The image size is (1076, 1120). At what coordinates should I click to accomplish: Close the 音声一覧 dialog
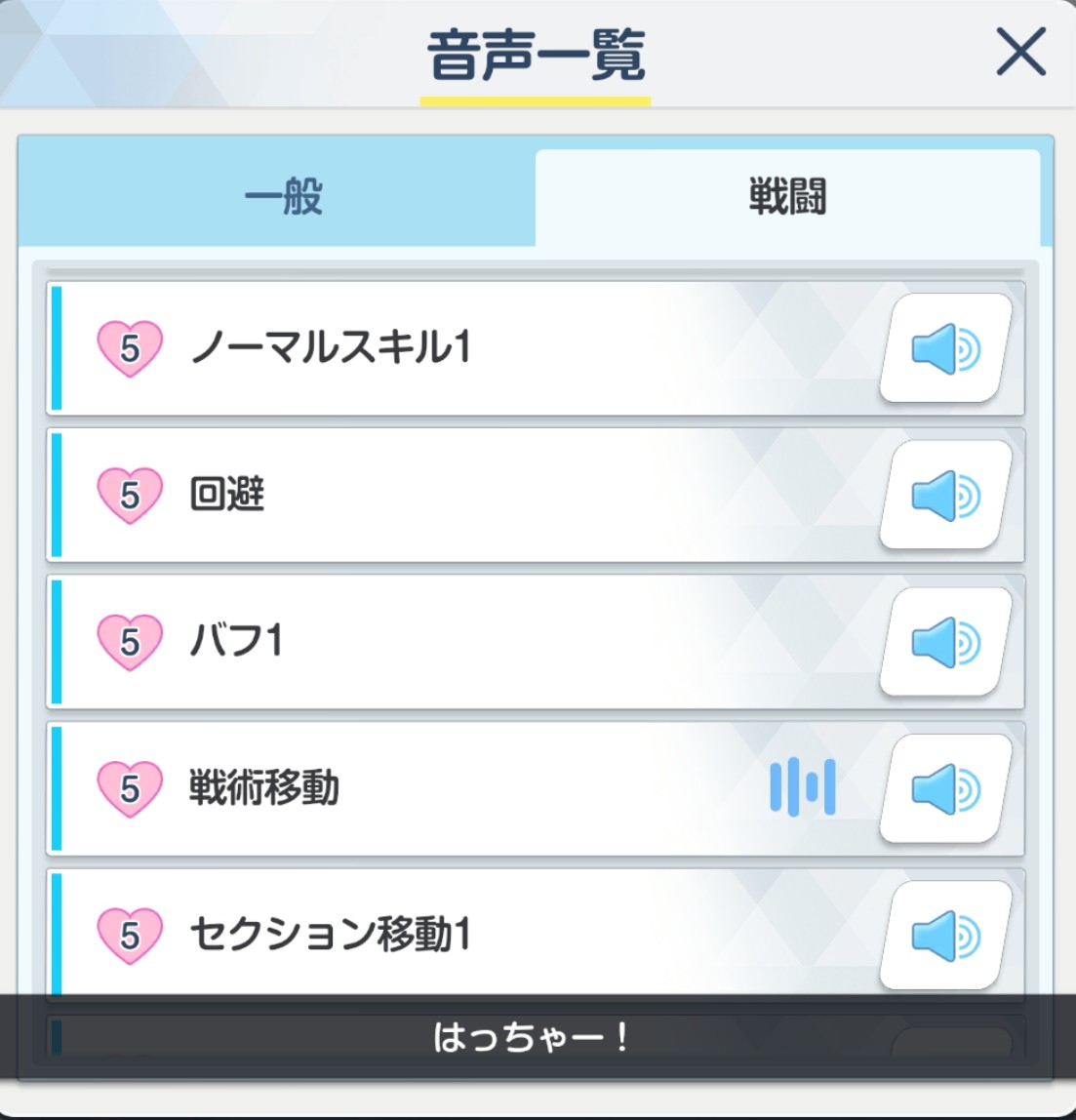click(1021, 52)
